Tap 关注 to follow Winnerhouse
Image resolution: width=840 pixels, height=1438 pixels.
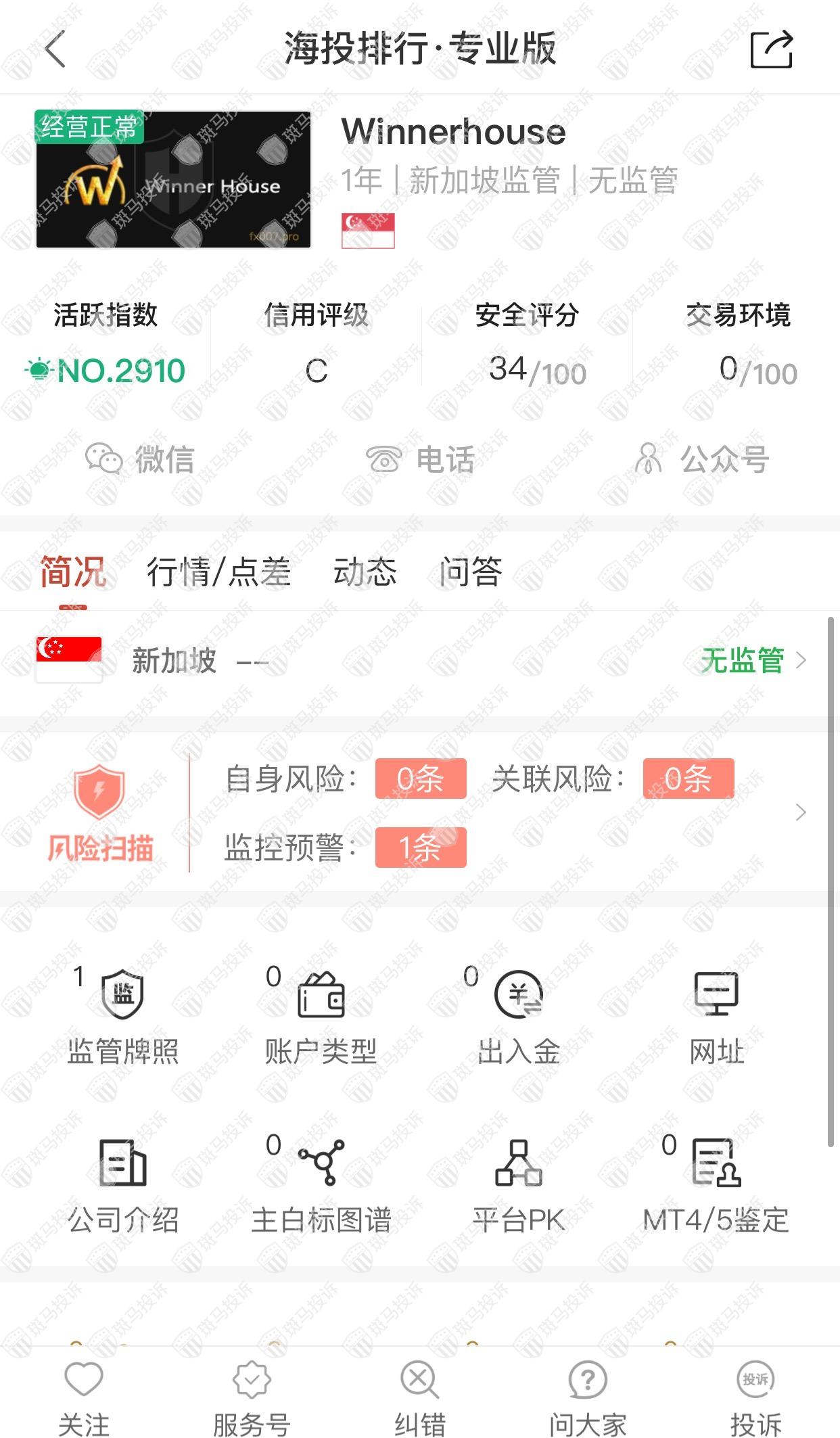84,1397
